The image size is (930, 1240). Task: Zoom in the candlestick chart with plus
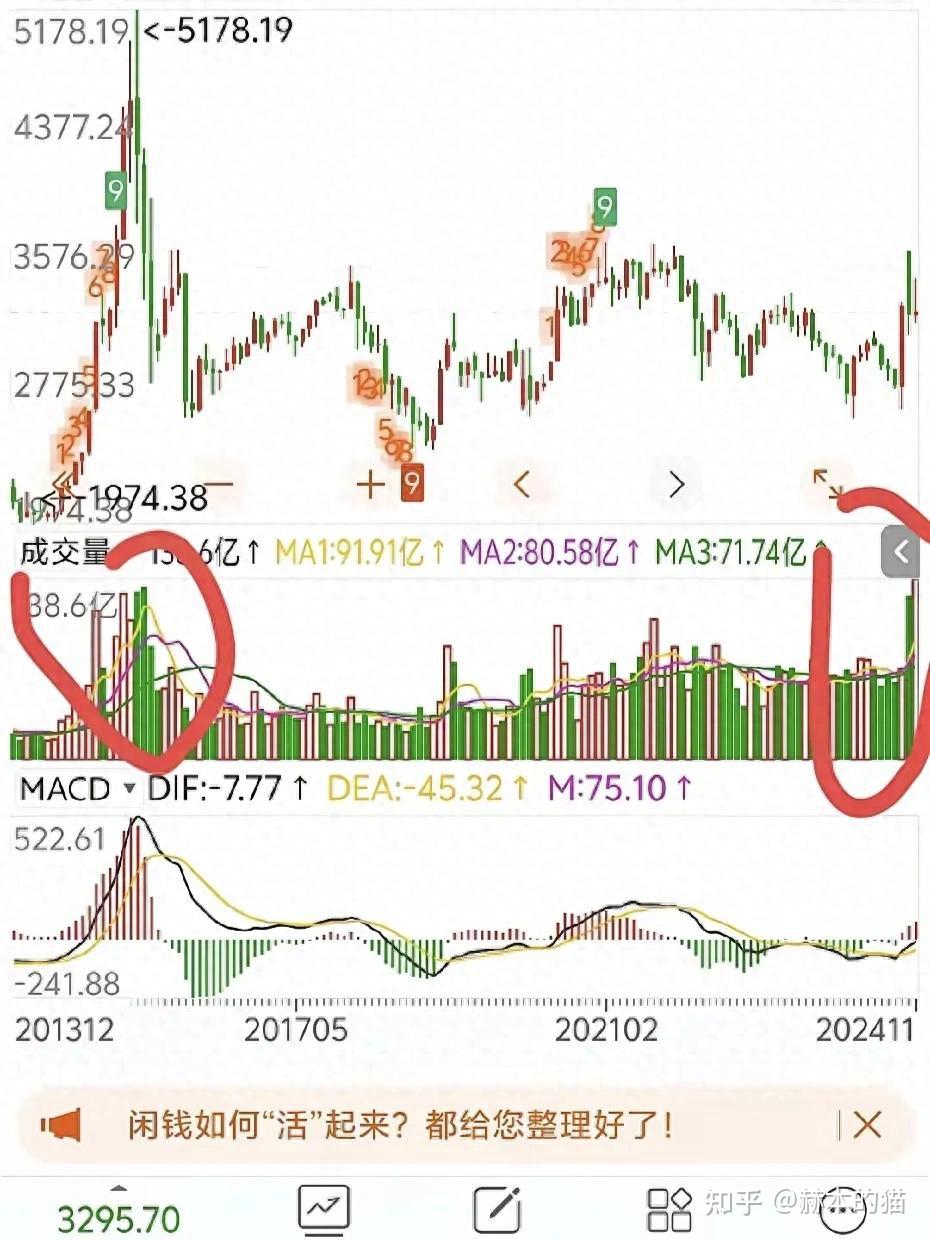coord(371,485)
